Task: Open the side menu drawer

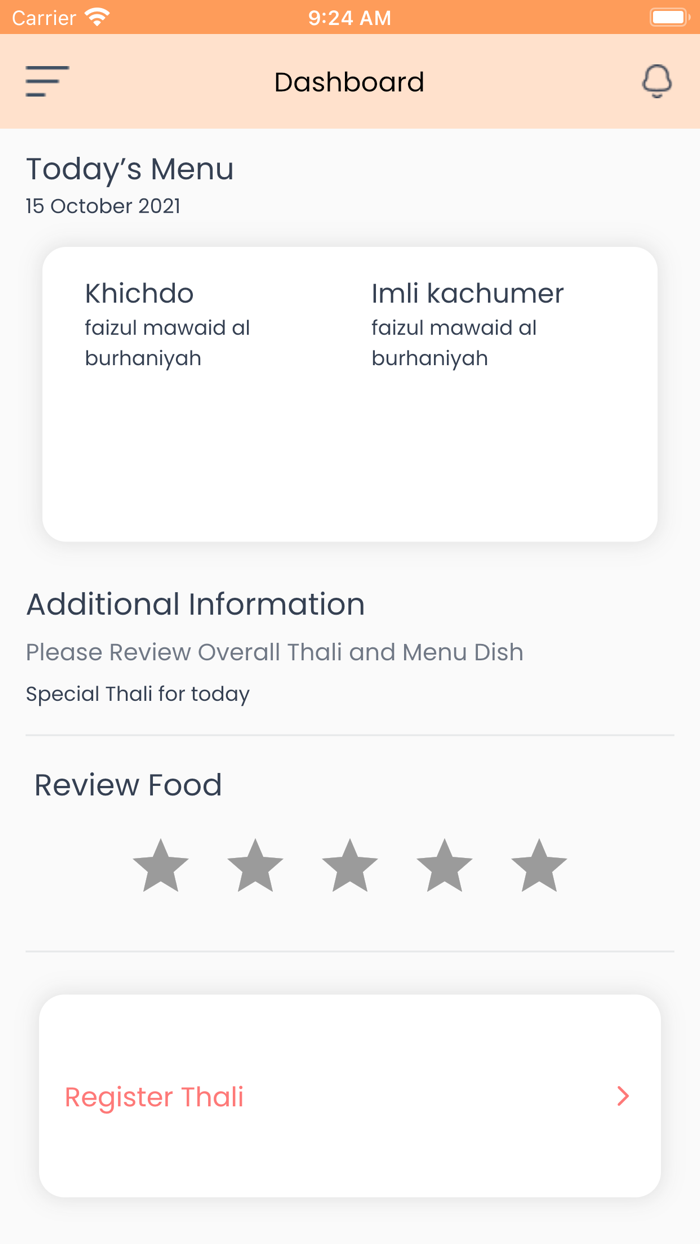Action: coord(47,81)
